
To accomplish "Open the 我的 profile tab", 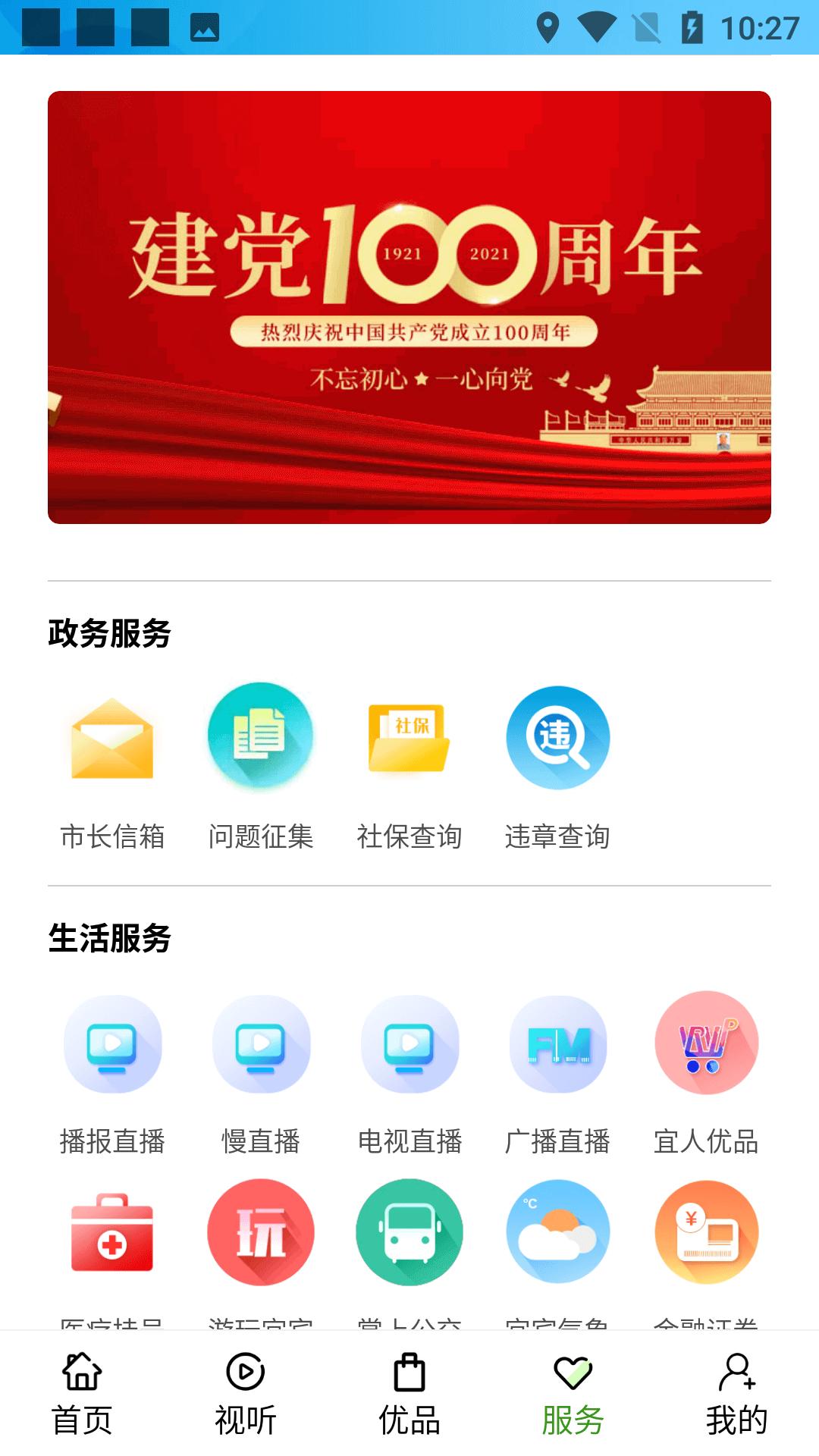I will 737,1394.
